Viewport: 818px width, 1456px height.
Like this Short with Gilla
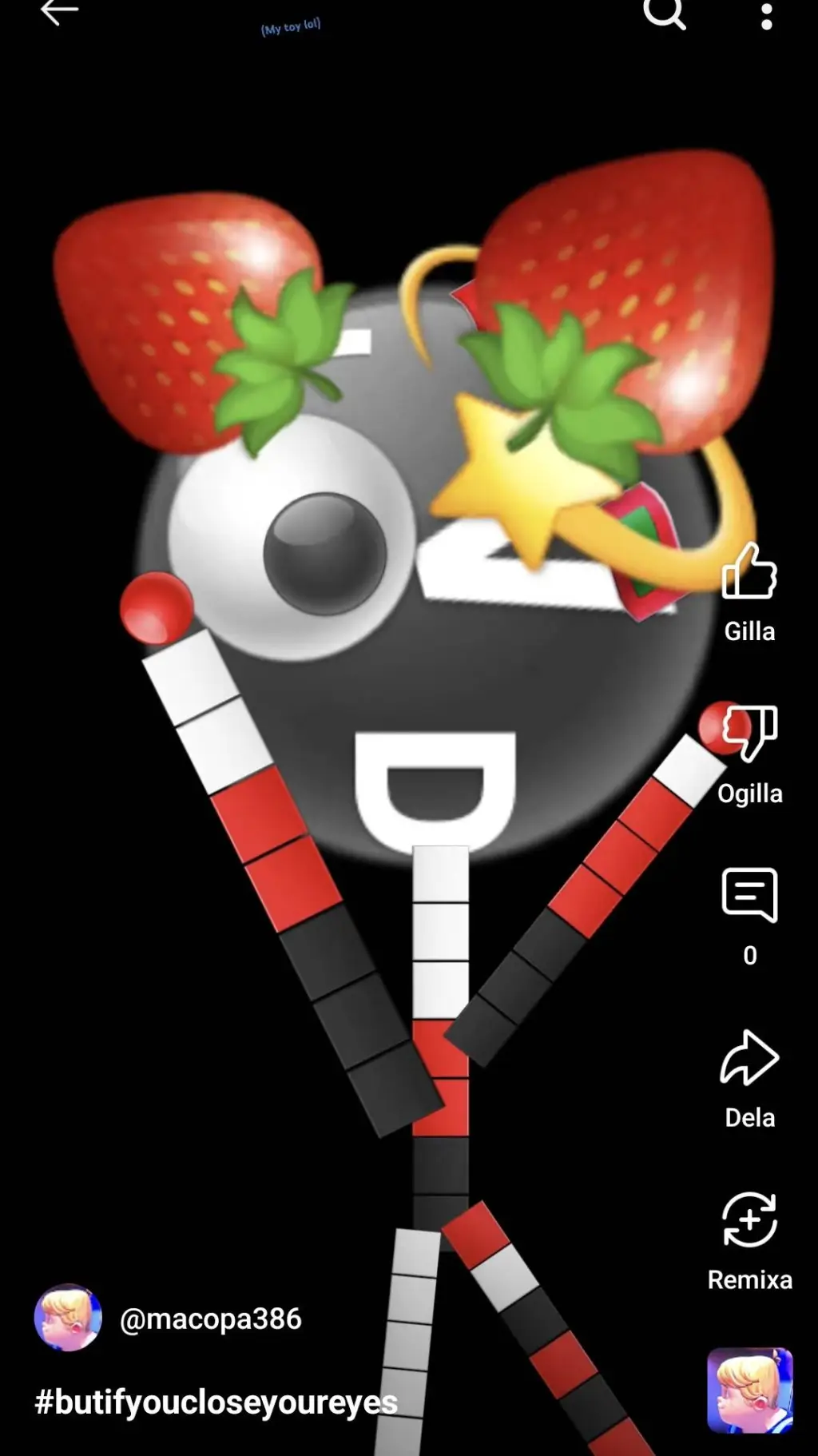(749, 572)
